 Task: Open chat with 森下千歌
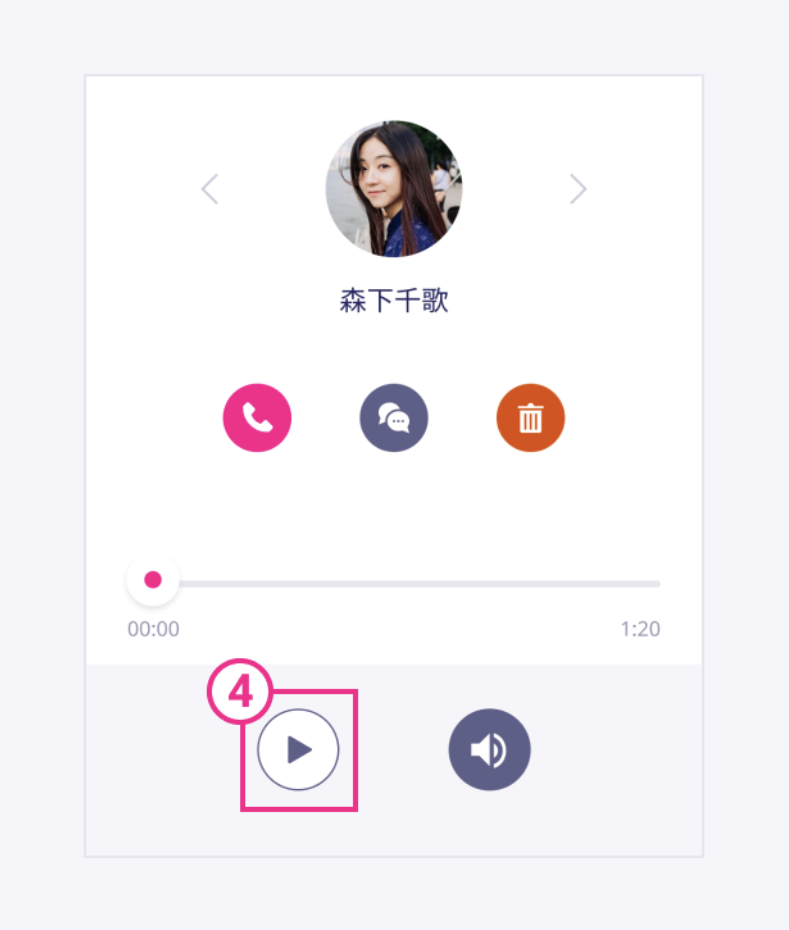[394, 418]
